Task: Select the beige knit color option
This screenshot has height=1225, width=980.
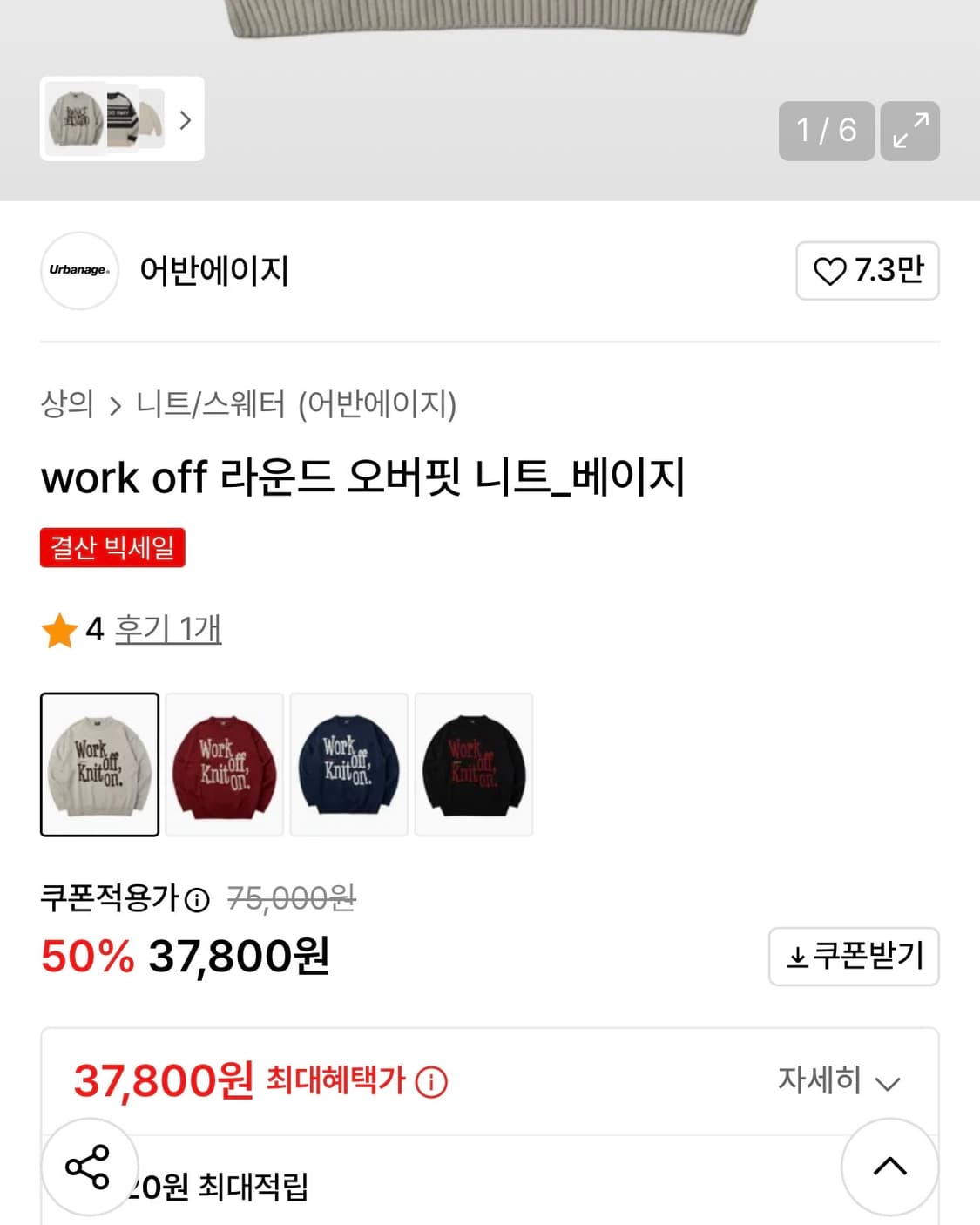Action: (x=99, y=764)
